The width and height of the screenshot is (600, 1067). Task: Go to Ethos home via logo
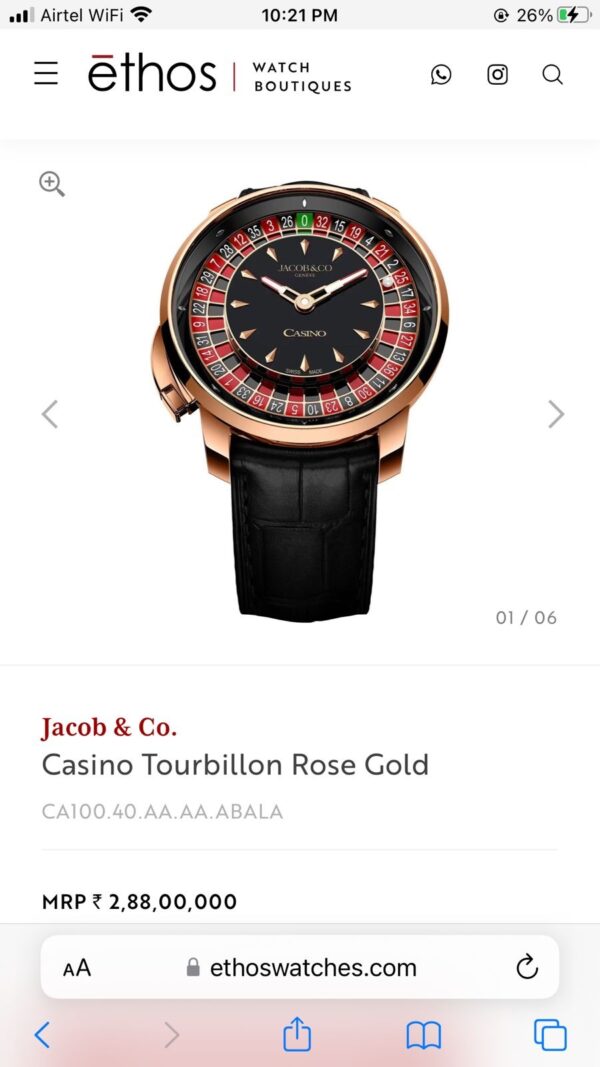[152, 75]
